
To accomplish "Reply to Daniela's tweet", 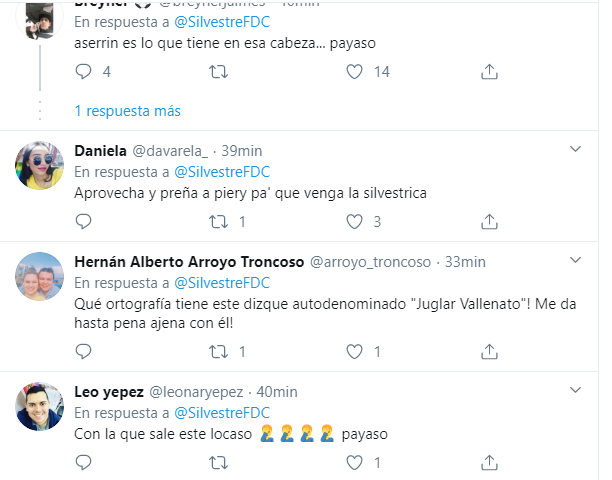I will click(x=84, y=221).
